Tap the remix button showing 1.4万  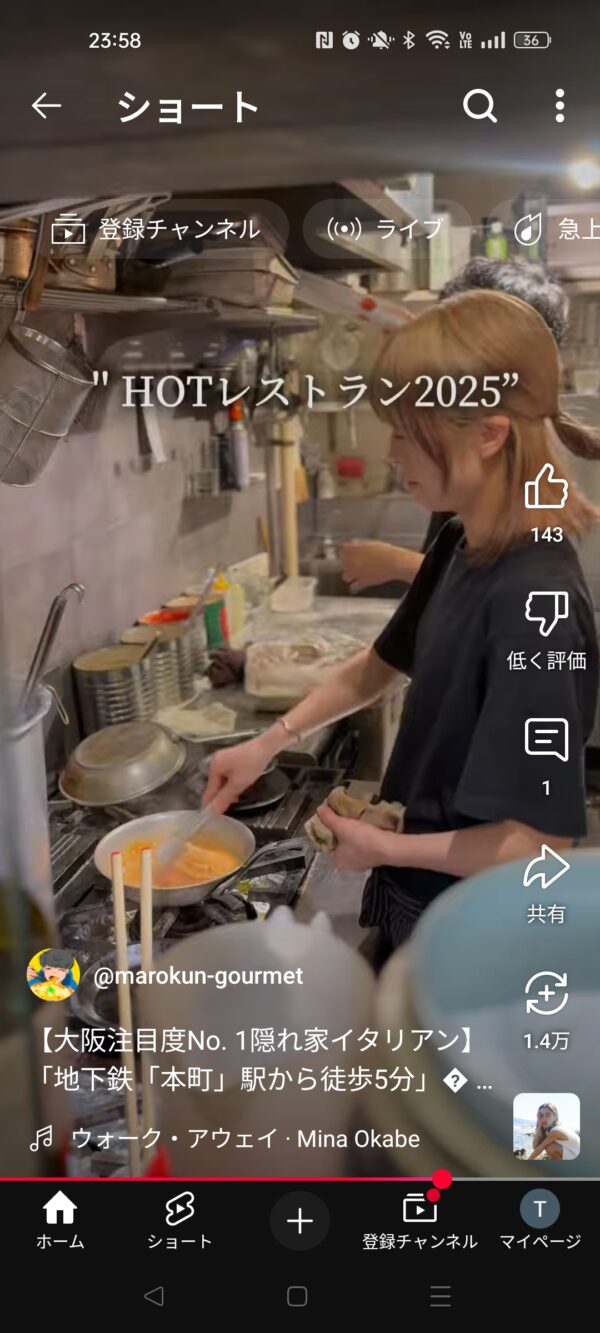[546, 995]
